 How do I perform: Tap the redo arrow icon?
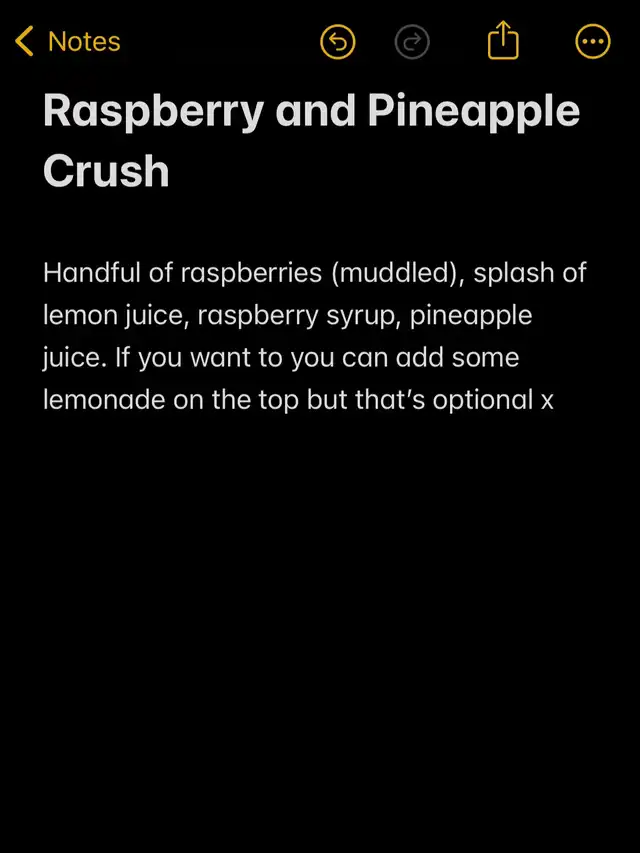click(412, 42)
